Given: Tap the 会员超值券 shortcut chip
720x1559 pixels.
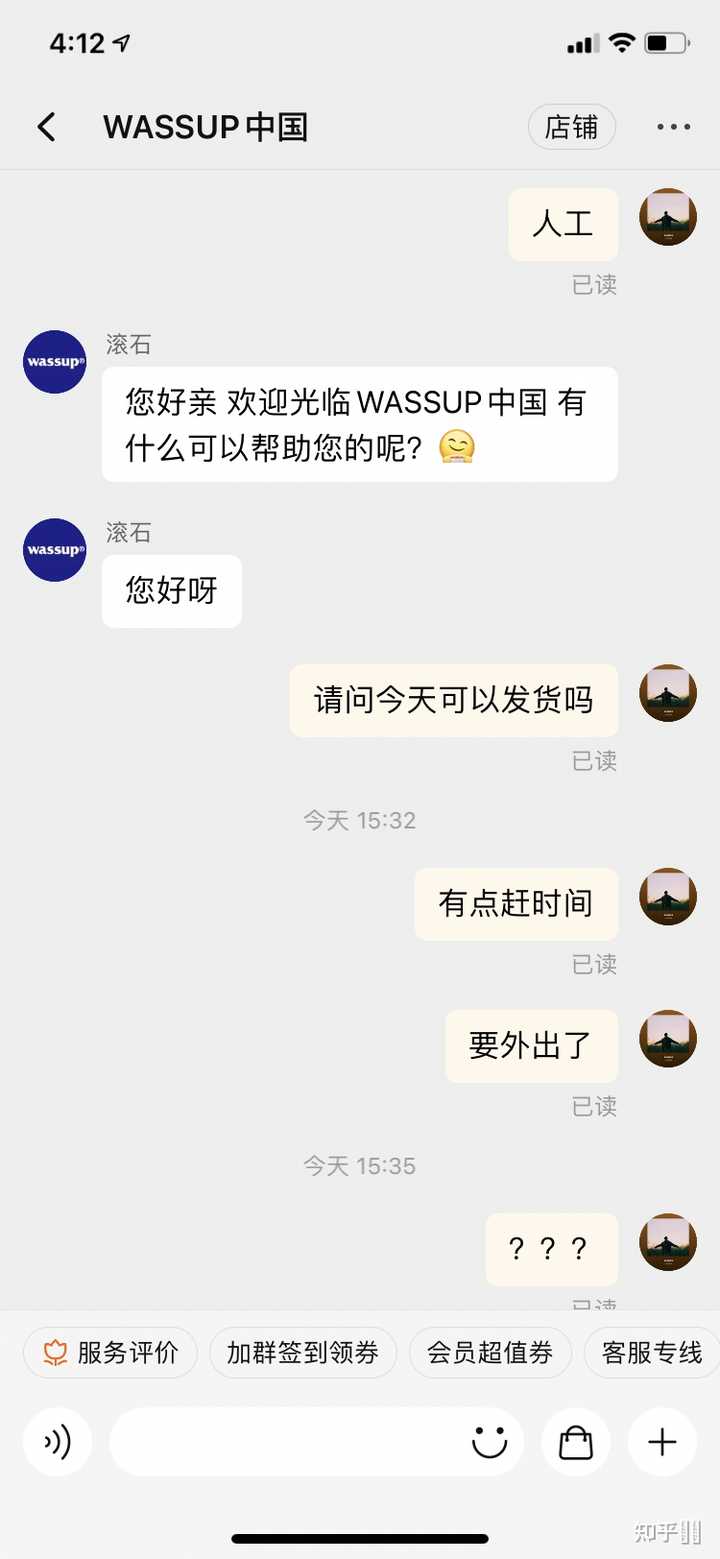Looking at the screenshot, I should 489,1352.
